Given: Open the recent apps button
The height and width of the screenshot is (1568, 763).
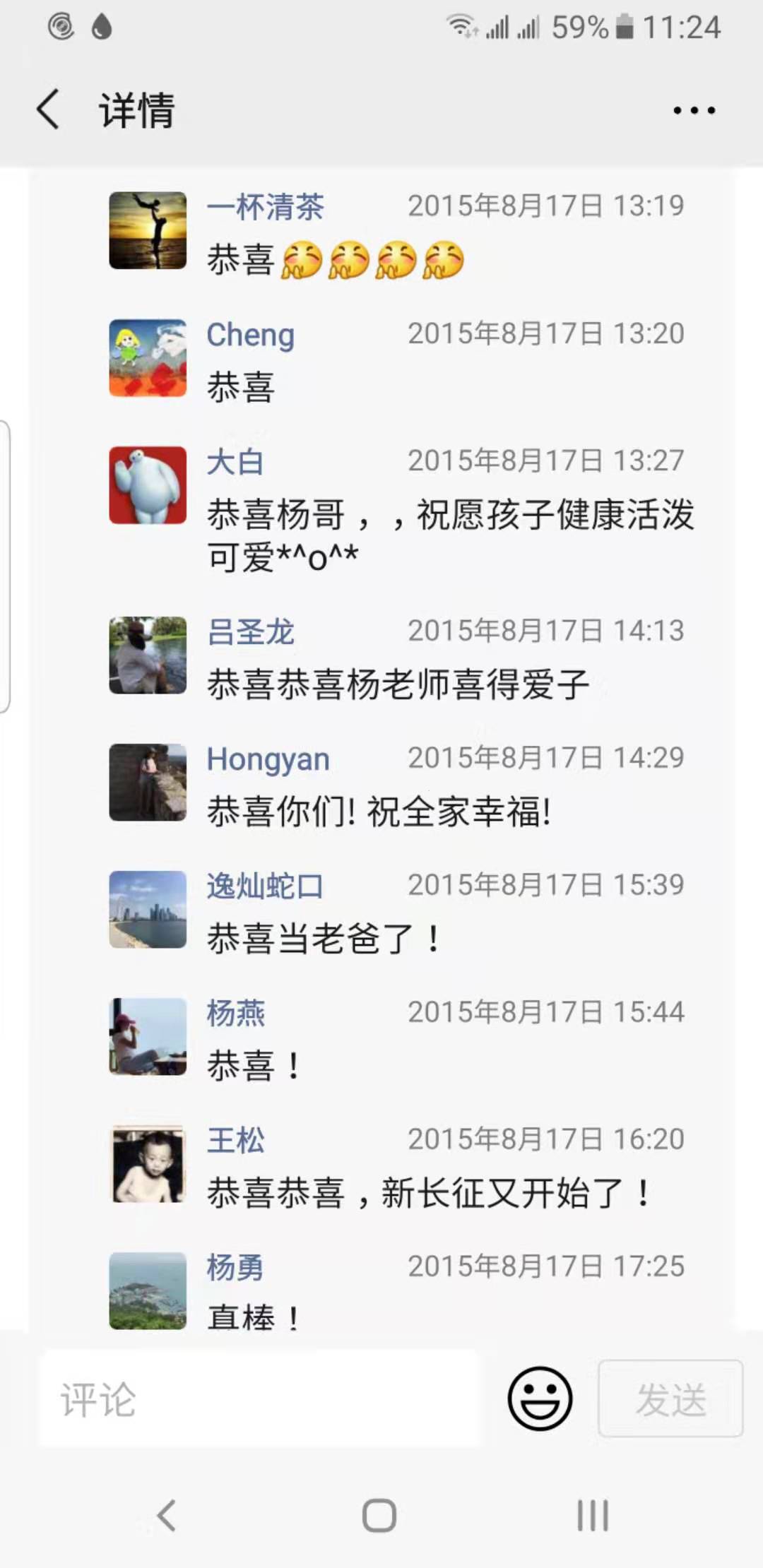Looking at the screenshot, I should point(592,1516).
